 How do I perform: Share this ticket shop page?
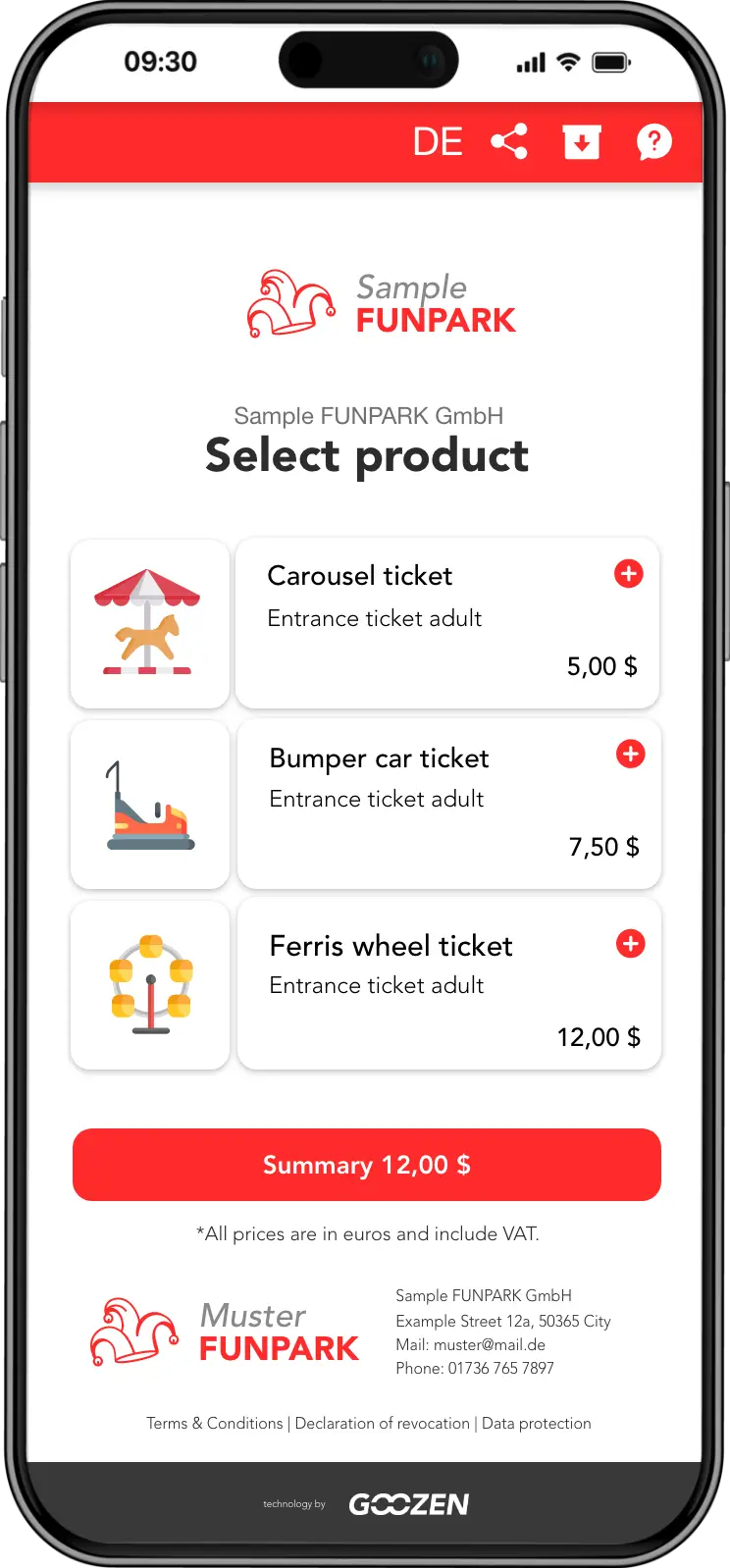click(x=509, y=142)
